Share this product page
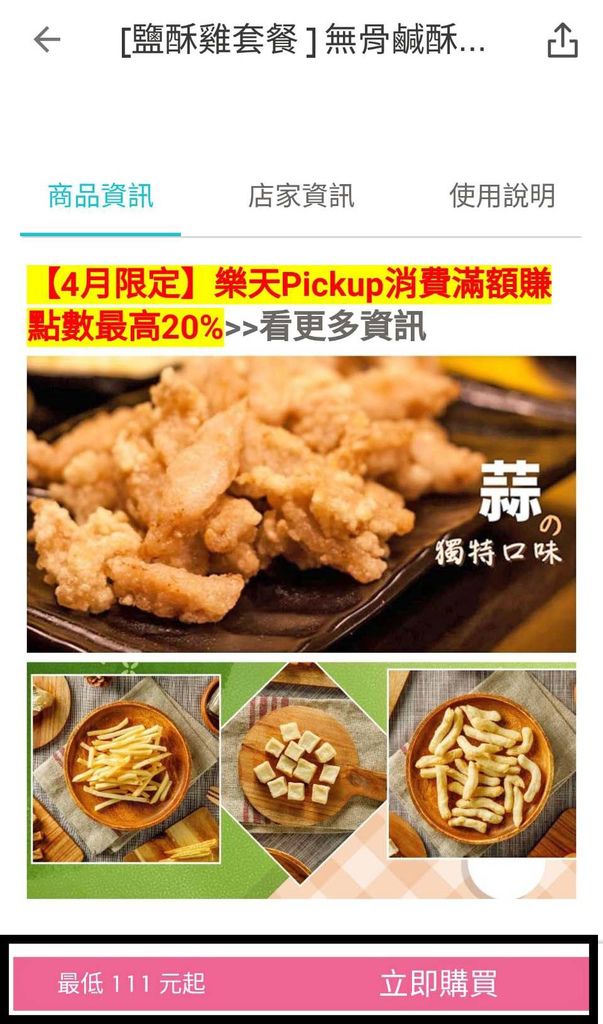 click(562, 40)
